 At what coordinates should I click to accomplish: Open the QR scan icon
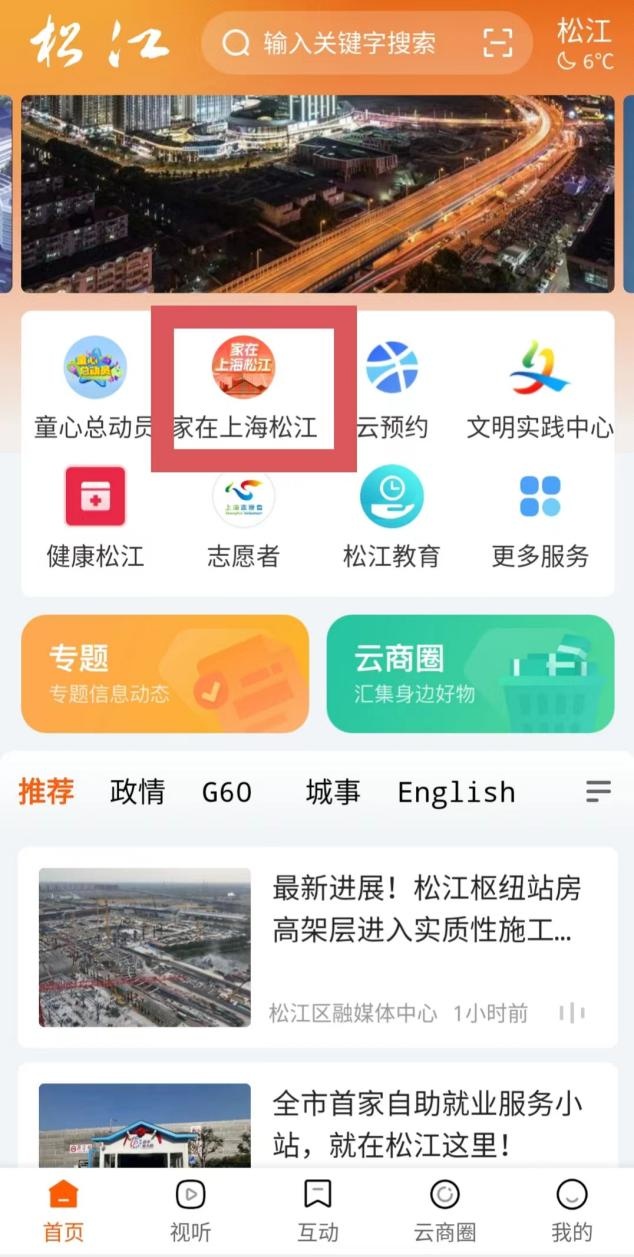point(497,43)
